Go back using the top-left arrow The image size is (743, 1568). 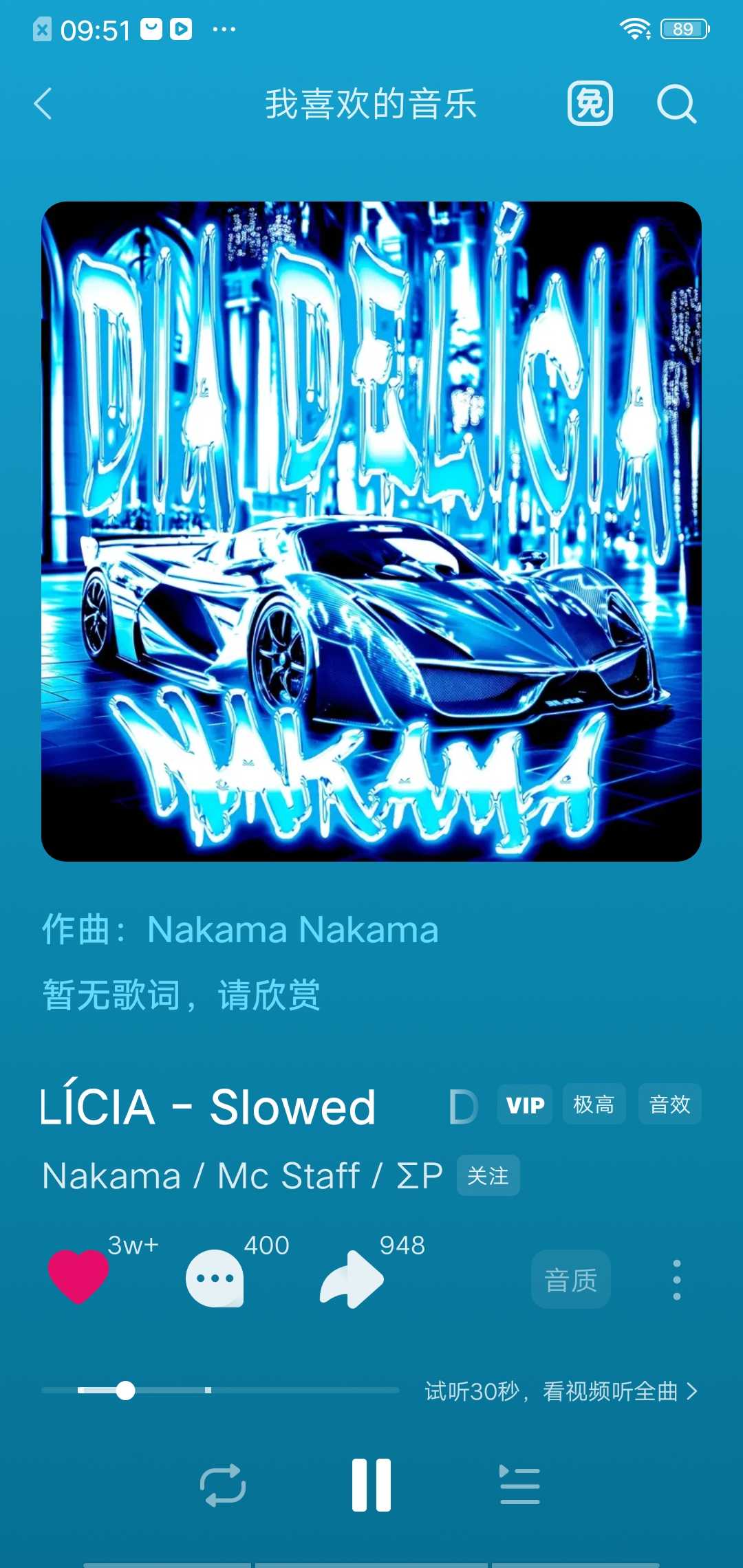coord(43,104)
